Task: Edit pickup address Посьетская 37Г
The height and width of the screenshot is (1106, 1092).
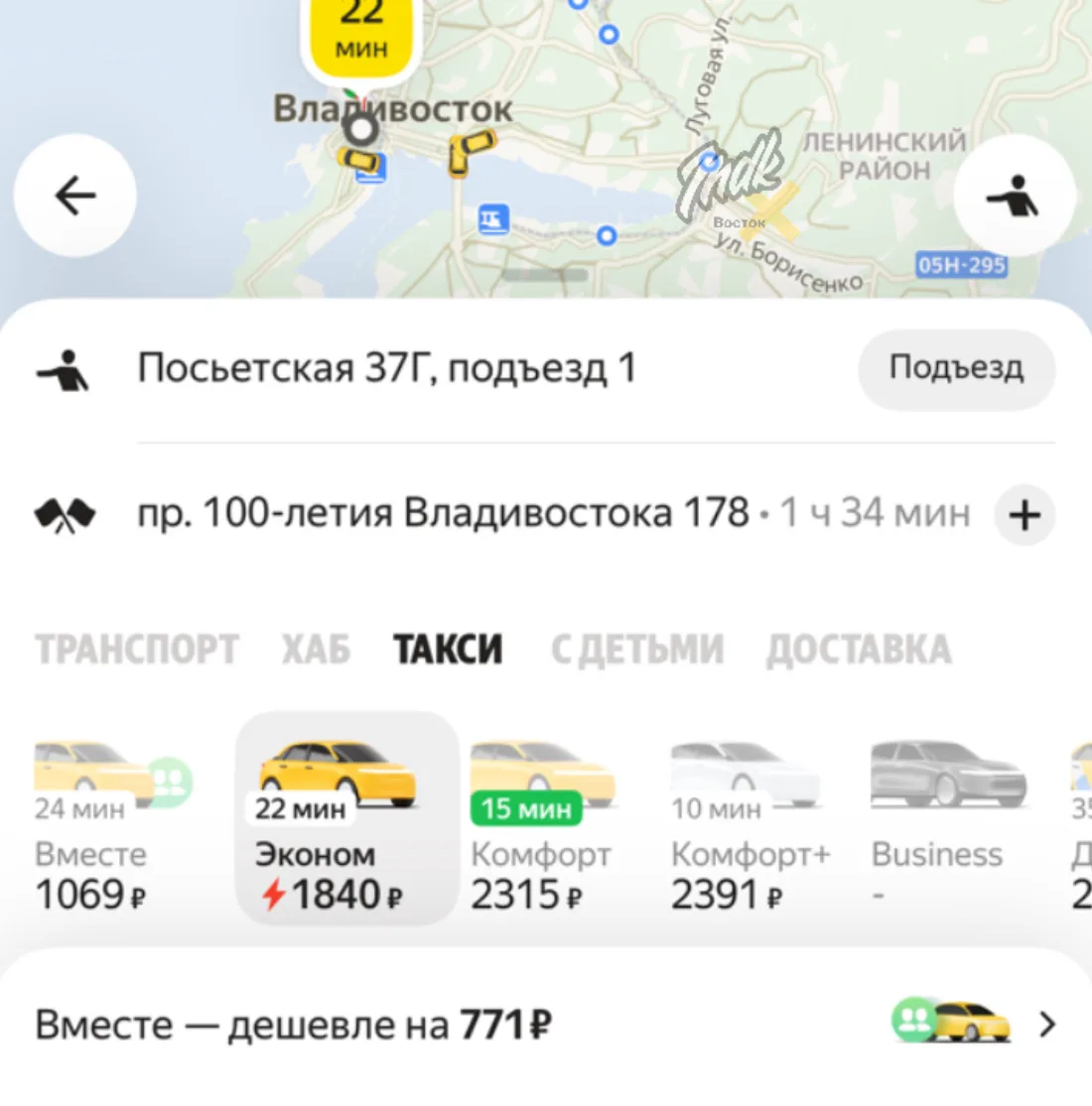Action: pos(387,369)
